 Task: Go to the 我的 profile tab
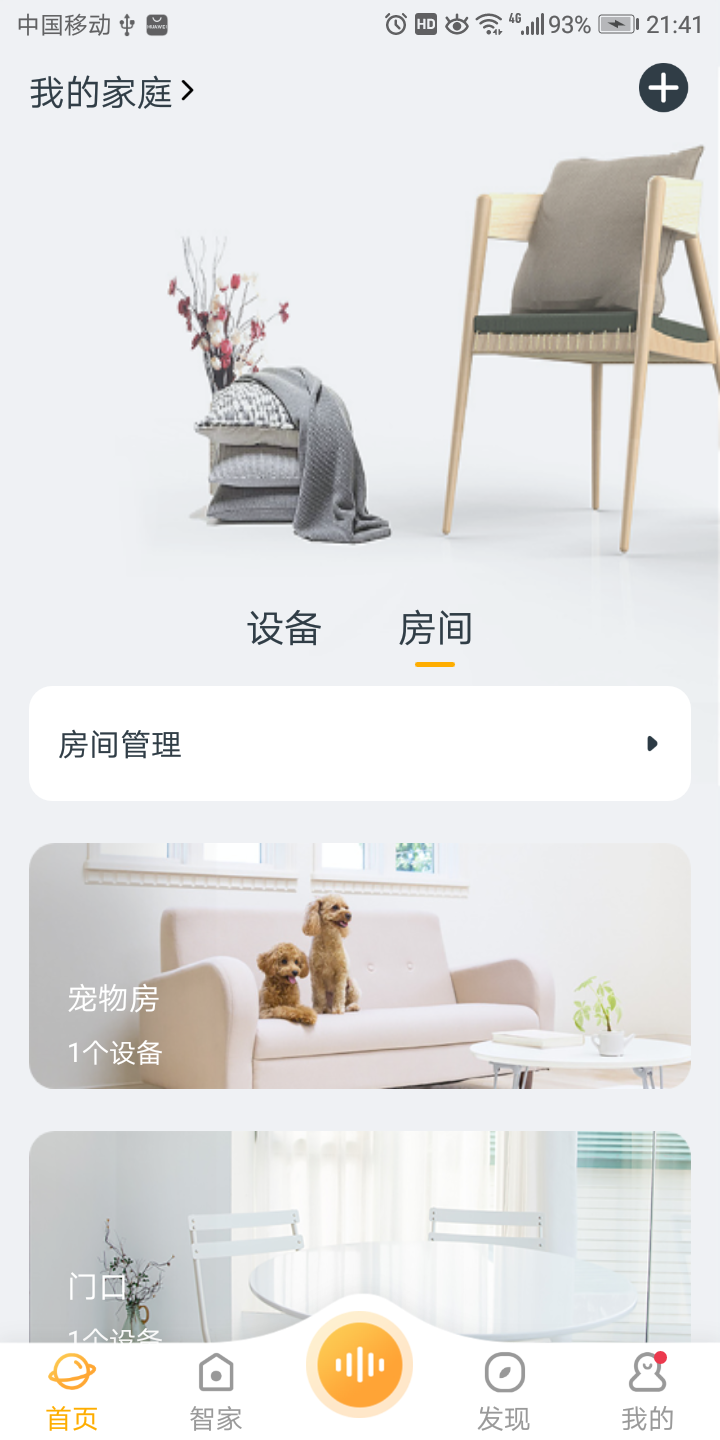point(648,1392)
